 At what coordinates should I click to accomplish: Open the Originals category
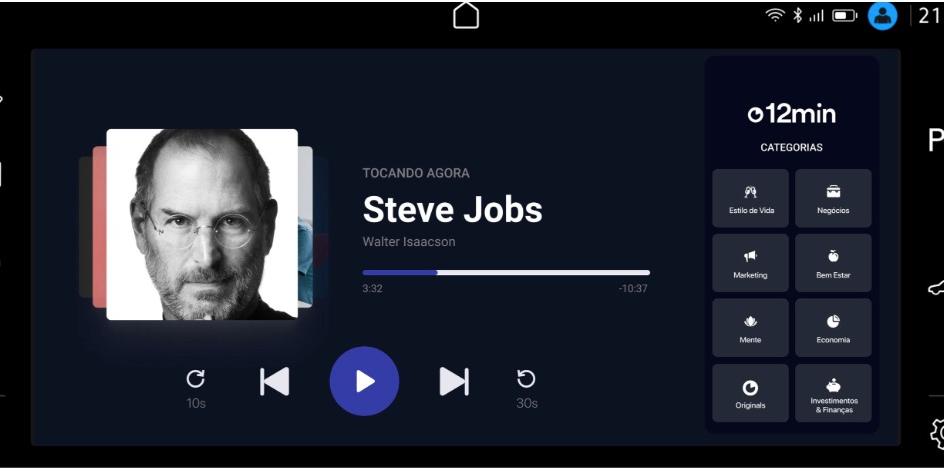pyautogui.click(x=751, y=393)
